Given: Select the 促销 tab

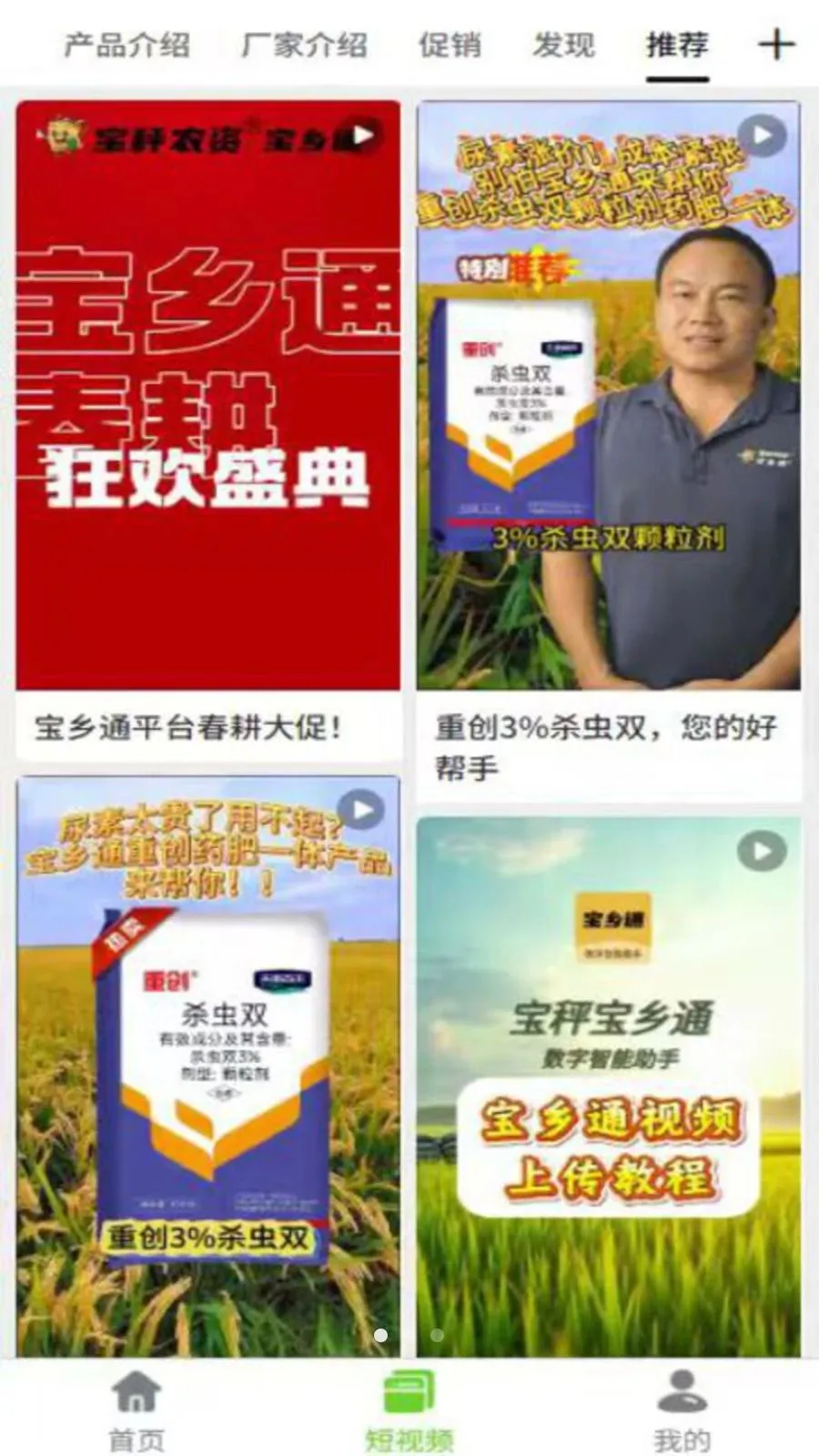Looking at the screenshot, I should point(450,45).
